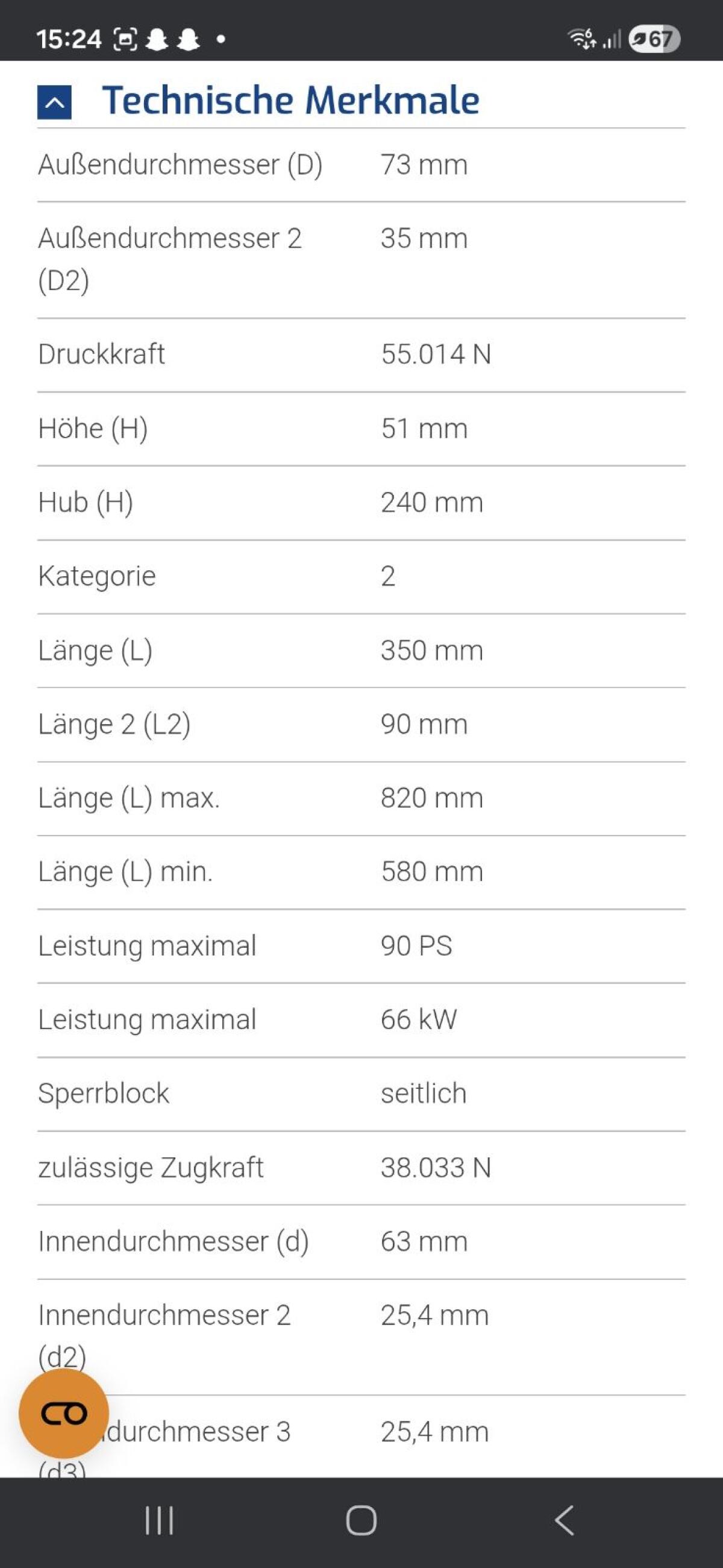The image size is (723, 1568).
Task: Open recent apps from the navigation bar
Action: [160, 1520]
